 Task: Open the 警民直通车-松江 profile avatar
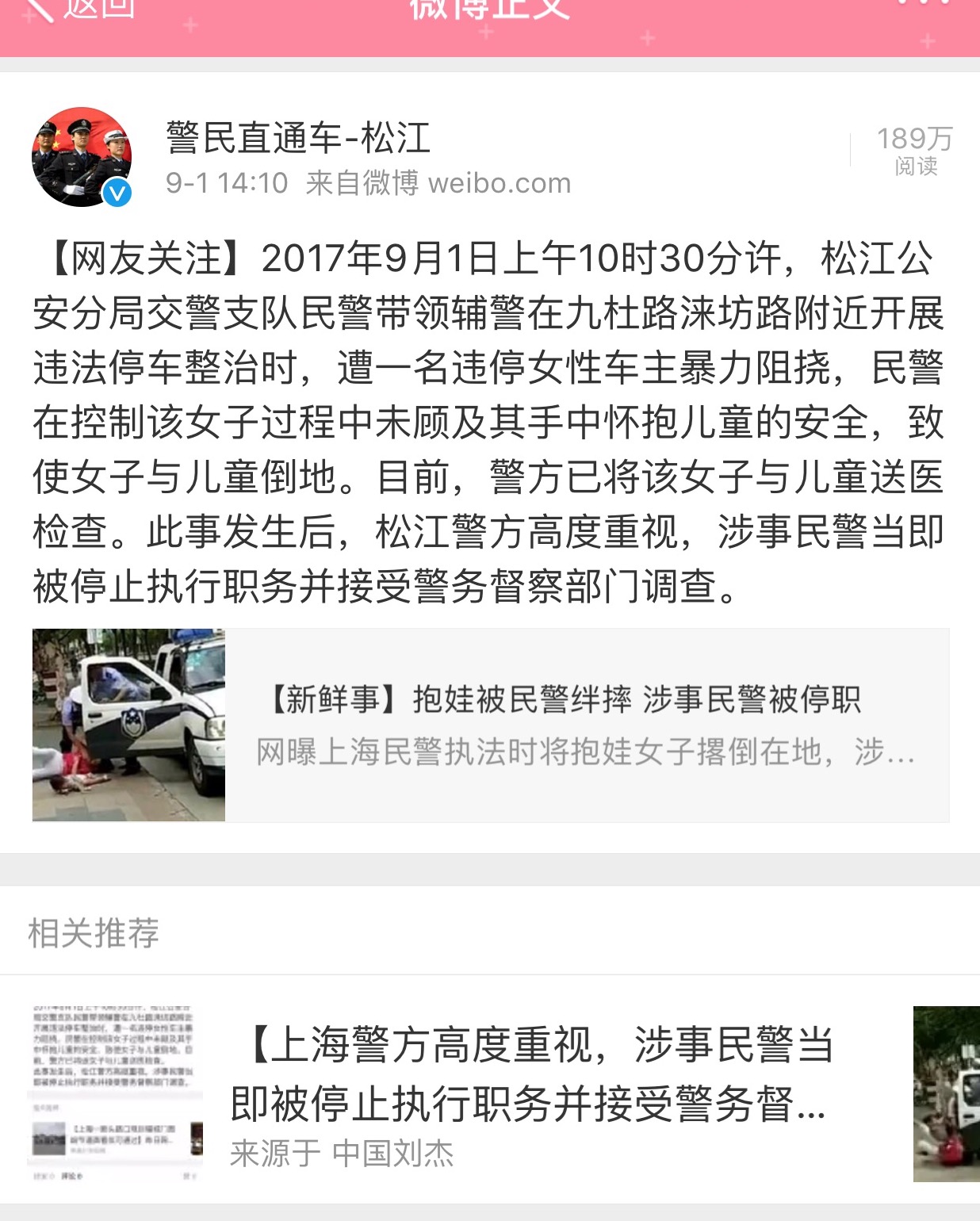click(x=81, y=157)
